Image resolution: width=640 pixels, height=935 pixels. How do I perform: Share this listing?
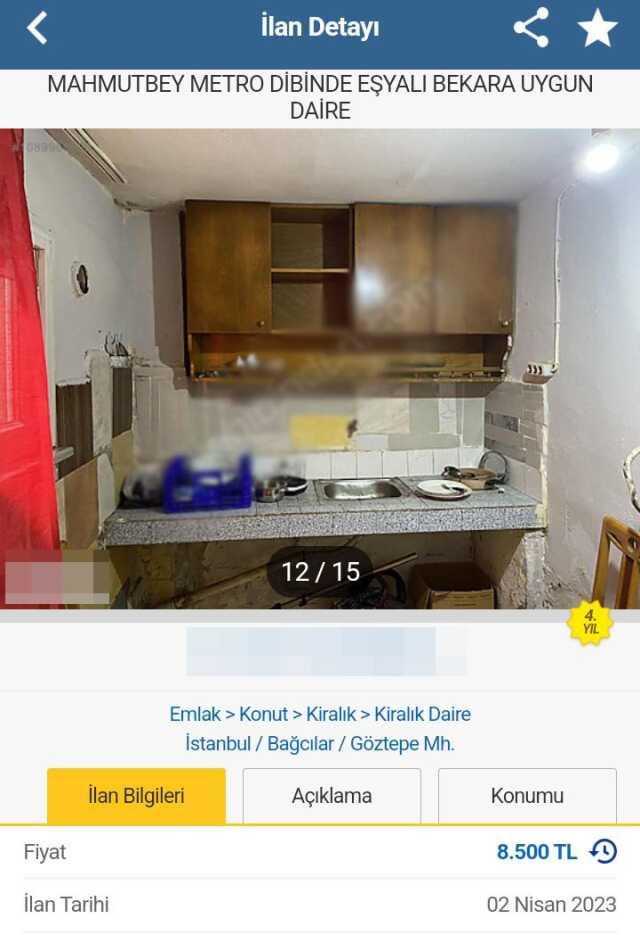tap(531, 28)
